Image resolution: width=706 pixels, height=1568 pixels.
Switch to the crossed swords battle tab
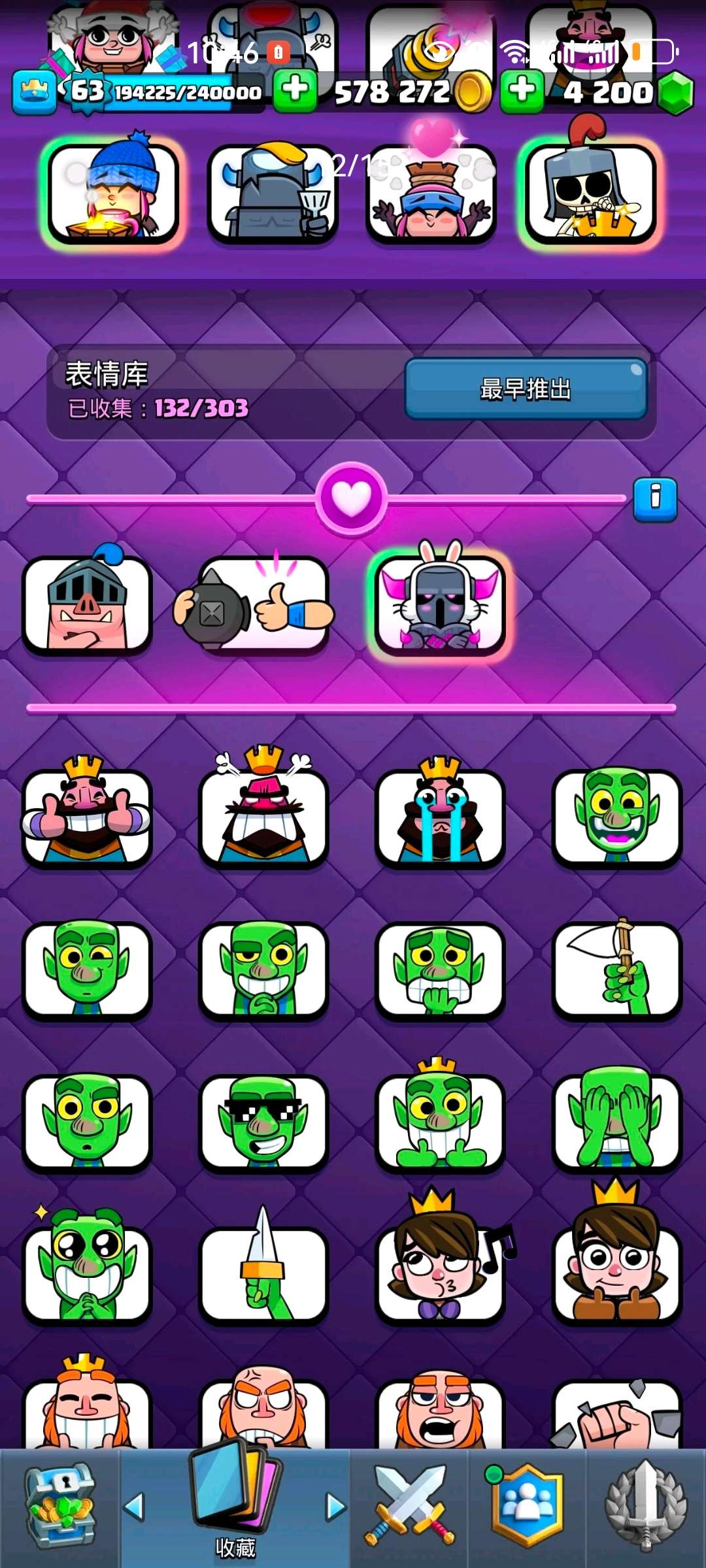409,1507
